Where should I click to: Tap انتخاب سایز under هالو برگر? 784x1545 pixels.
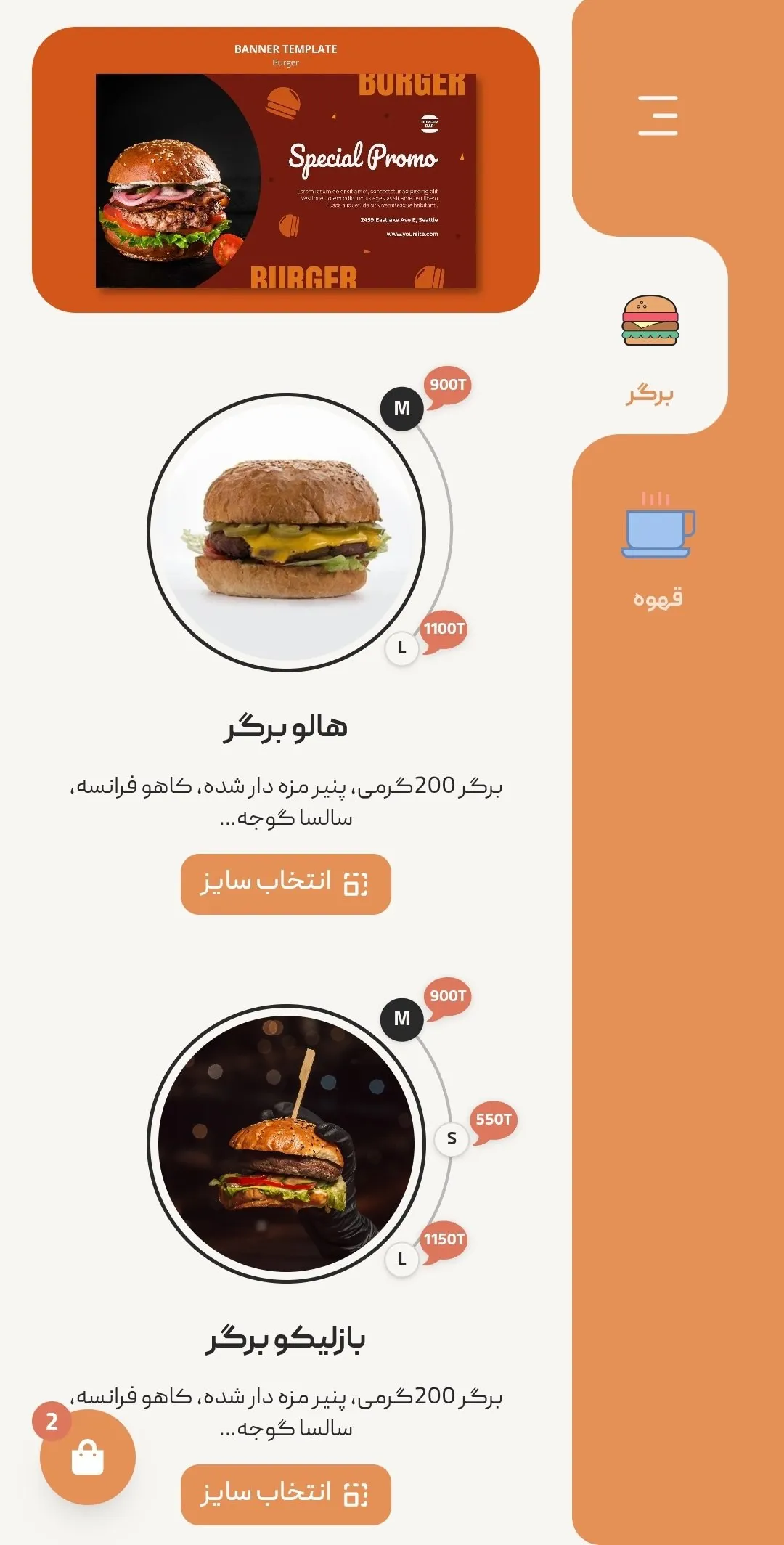coord(286,884)
